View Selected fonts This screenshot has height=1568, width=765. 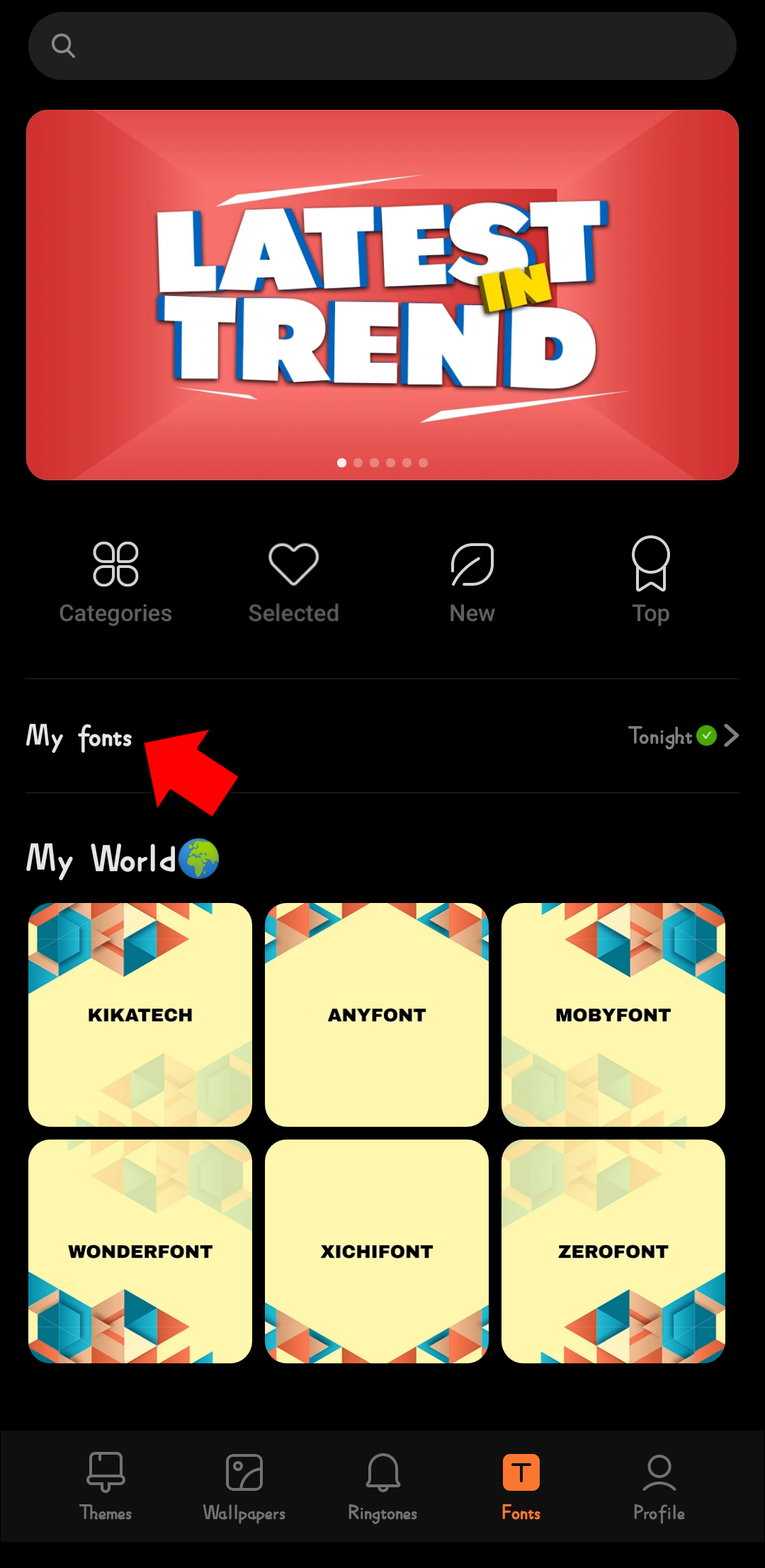pyautogui.click(x=293, y=581)
